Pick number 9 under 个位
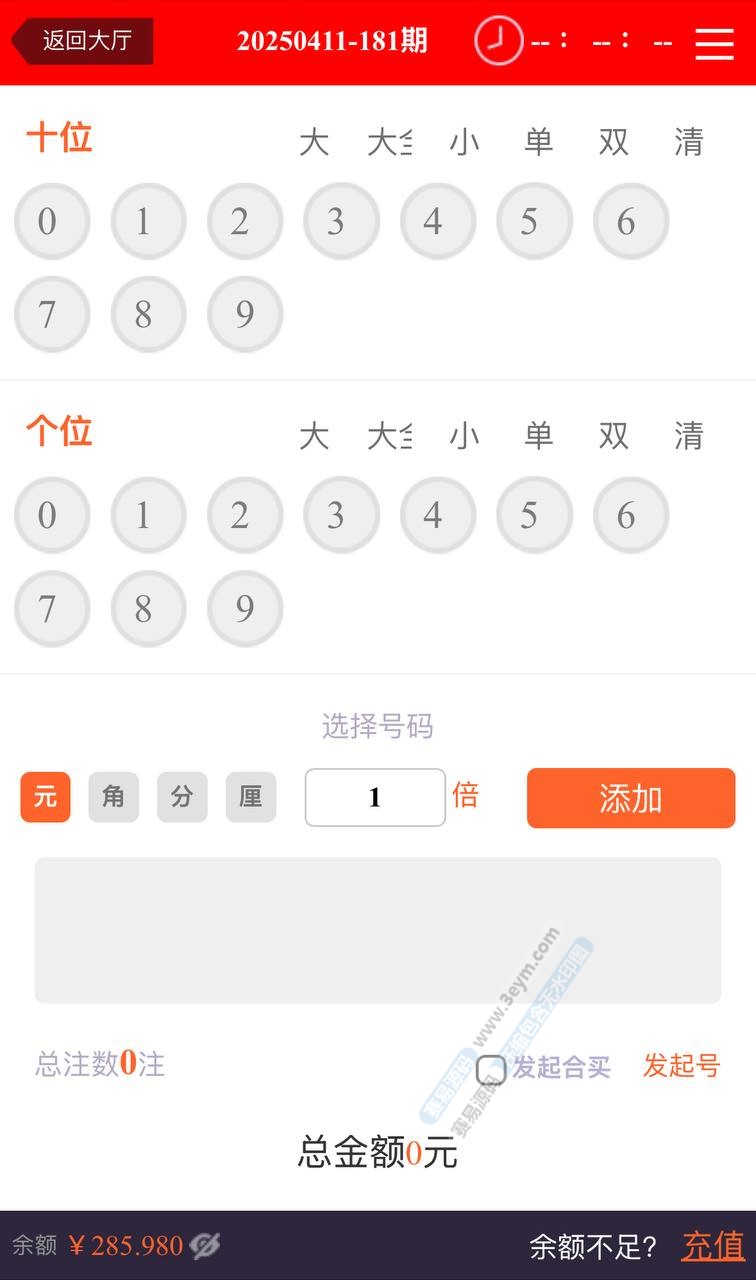This screenshot has width=756, height=1280. pos(244,609)
